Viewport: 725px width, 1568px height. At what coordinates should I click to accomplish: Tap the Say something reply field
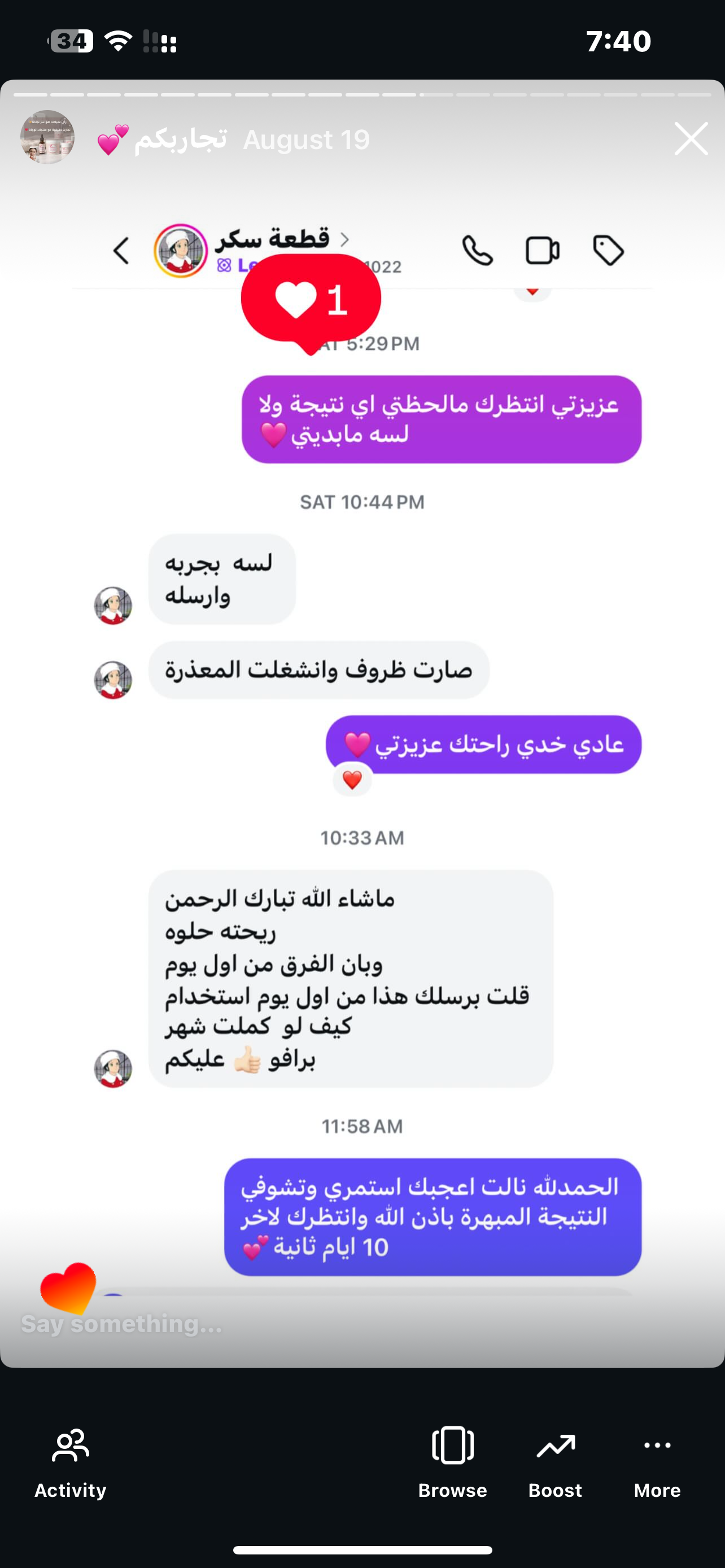(122, 1323)
